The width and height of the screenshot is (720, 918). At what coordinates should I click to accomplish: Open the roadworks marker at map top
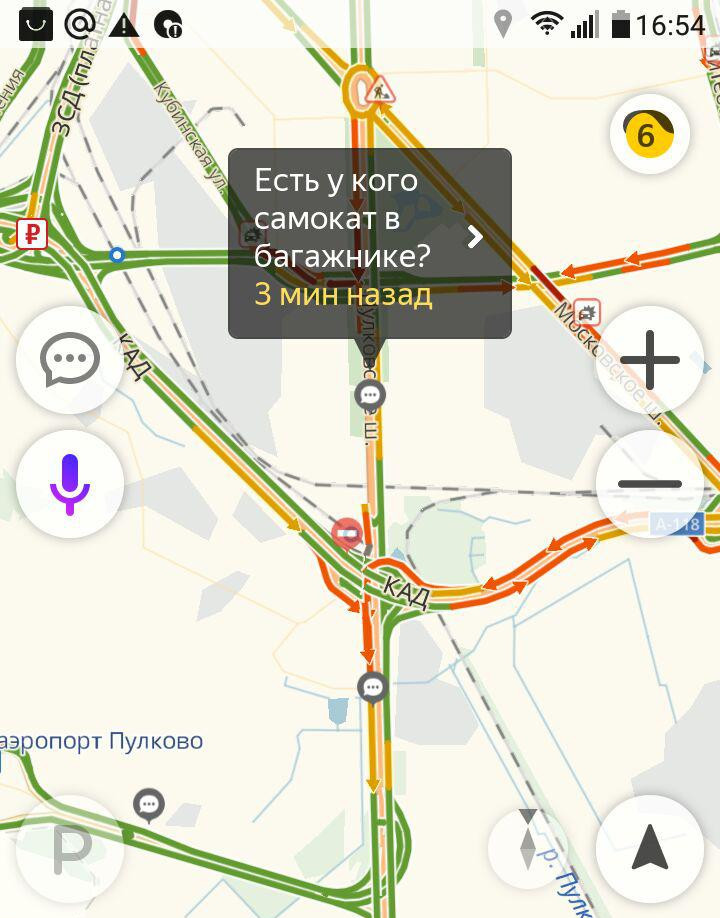click(x=380, y=92)
